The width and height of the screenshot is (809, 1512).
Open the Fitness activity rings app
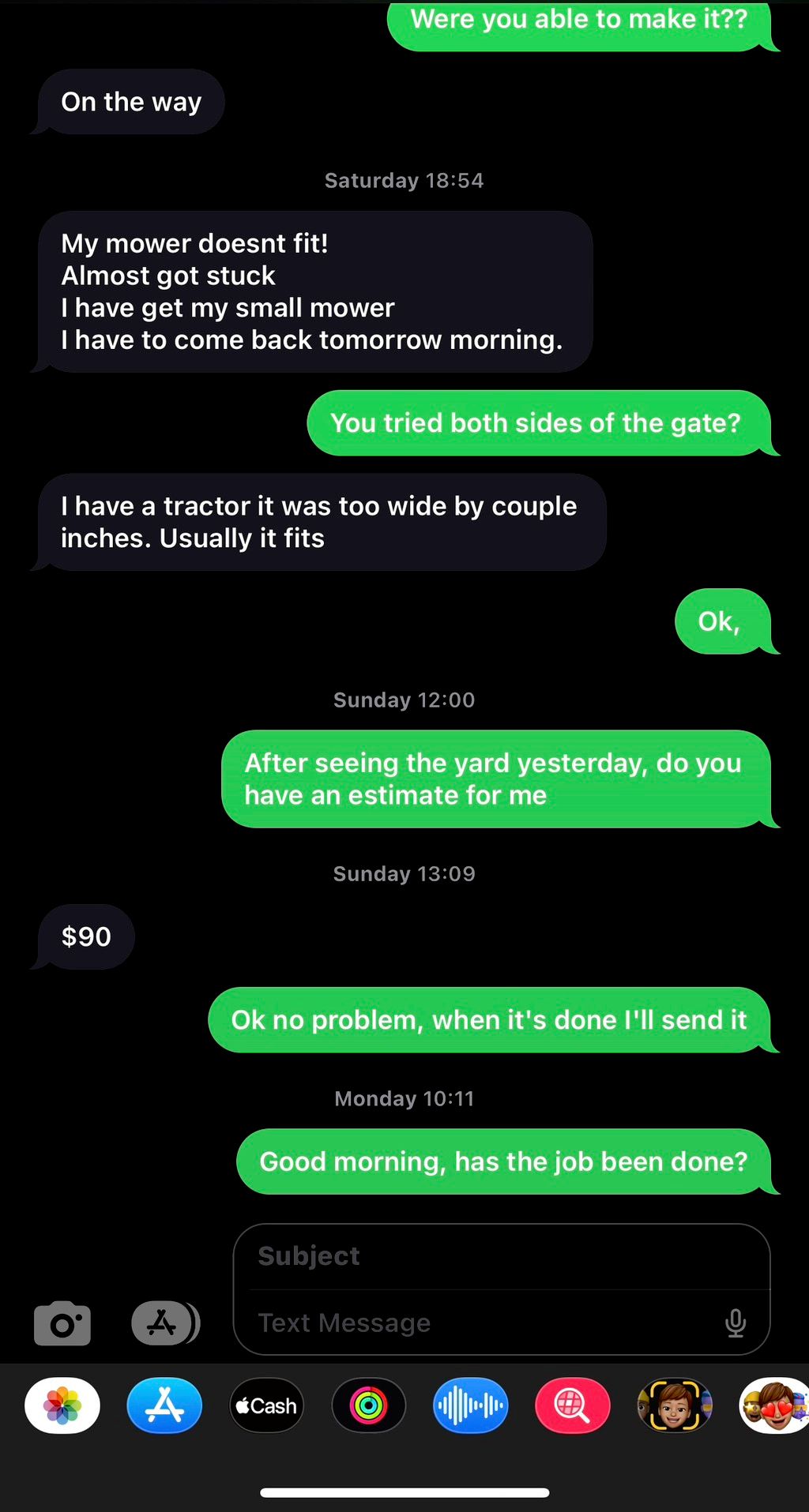click(368, 1405)
